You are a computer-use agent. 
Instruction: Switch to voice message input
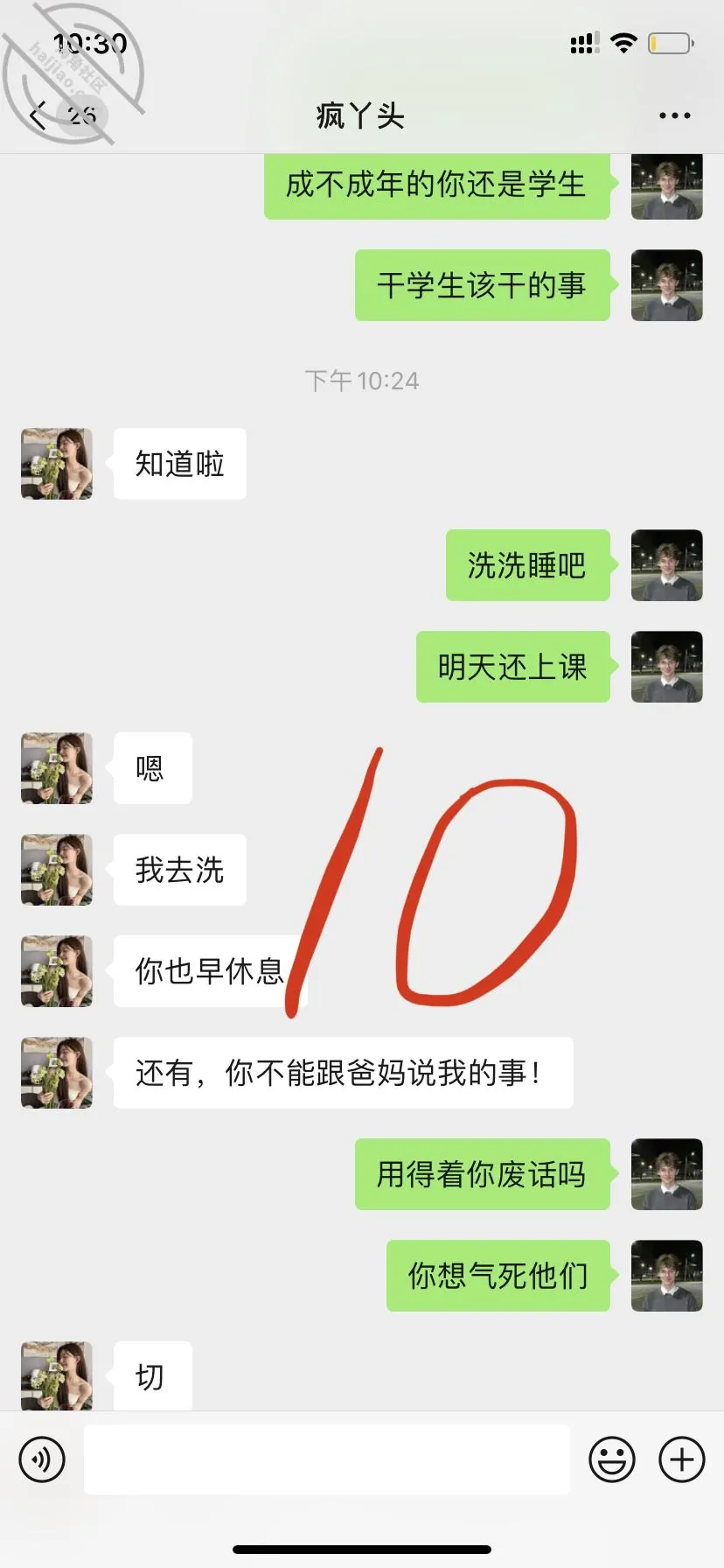[x=42, y=1459]
